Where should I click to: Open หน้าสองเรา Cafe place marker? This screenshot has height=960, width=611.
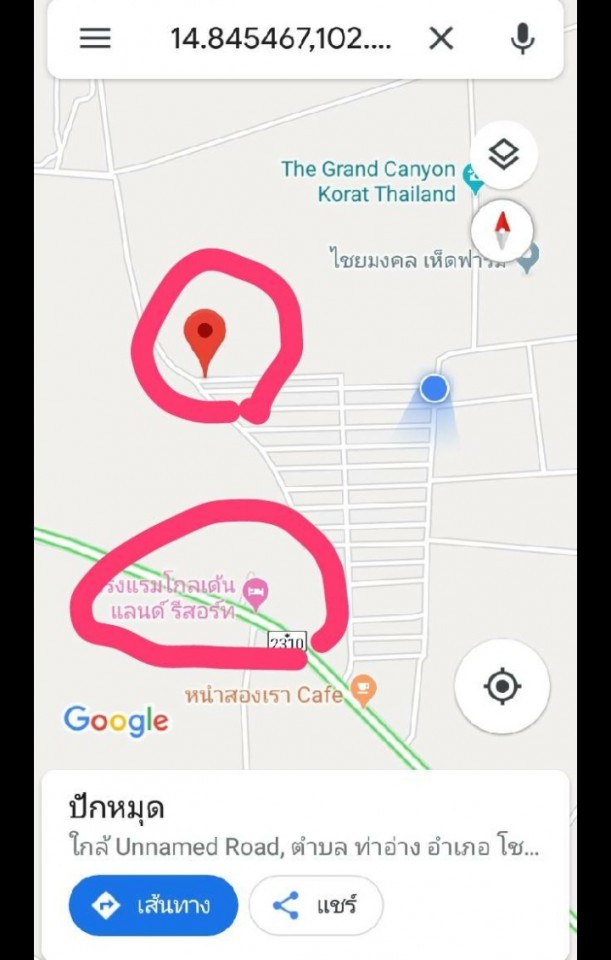[364, 691]
